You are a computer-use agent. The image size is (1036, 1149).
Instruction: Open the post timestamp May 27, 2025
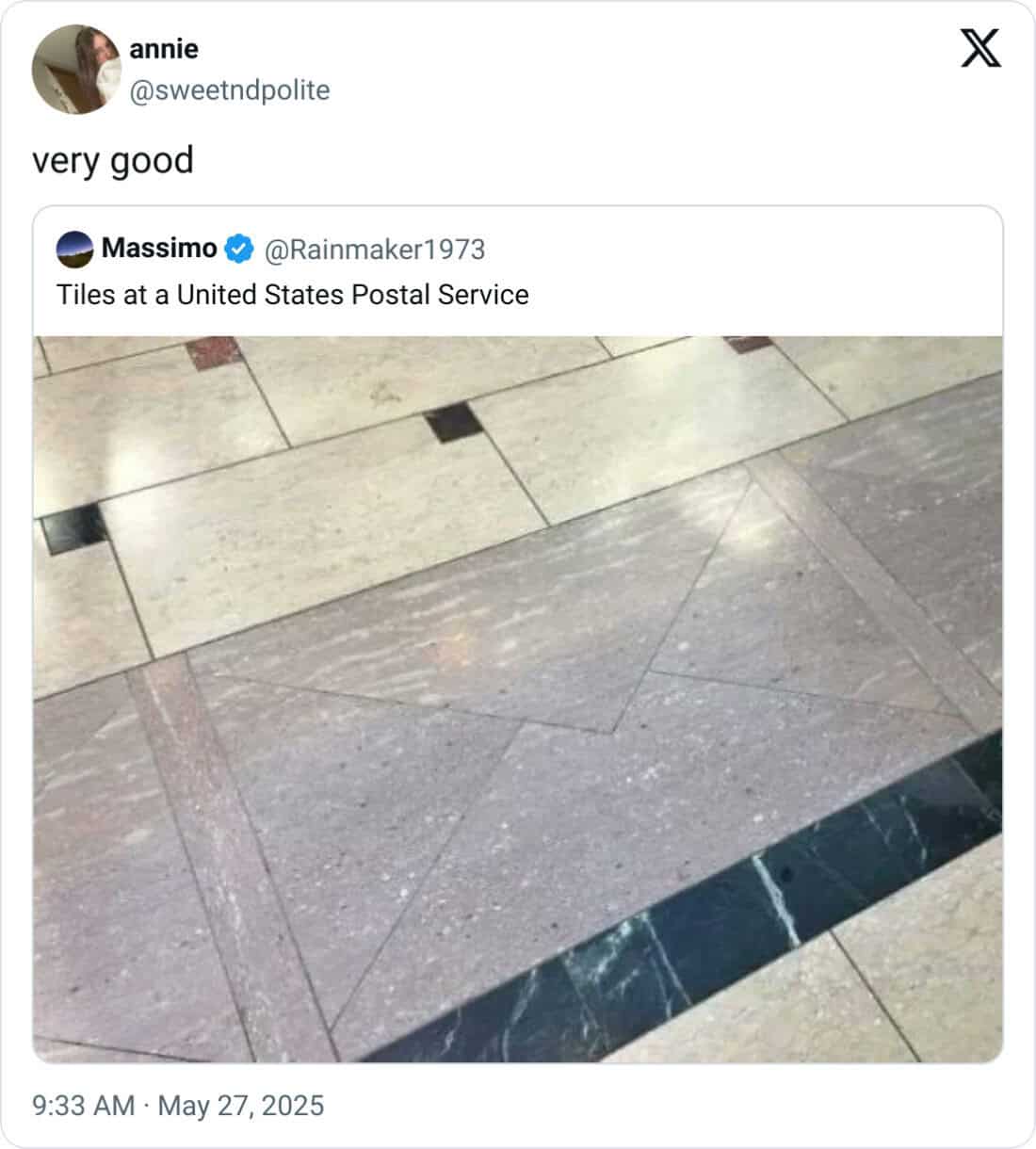pyautogui.click(x=178, y=1105)
